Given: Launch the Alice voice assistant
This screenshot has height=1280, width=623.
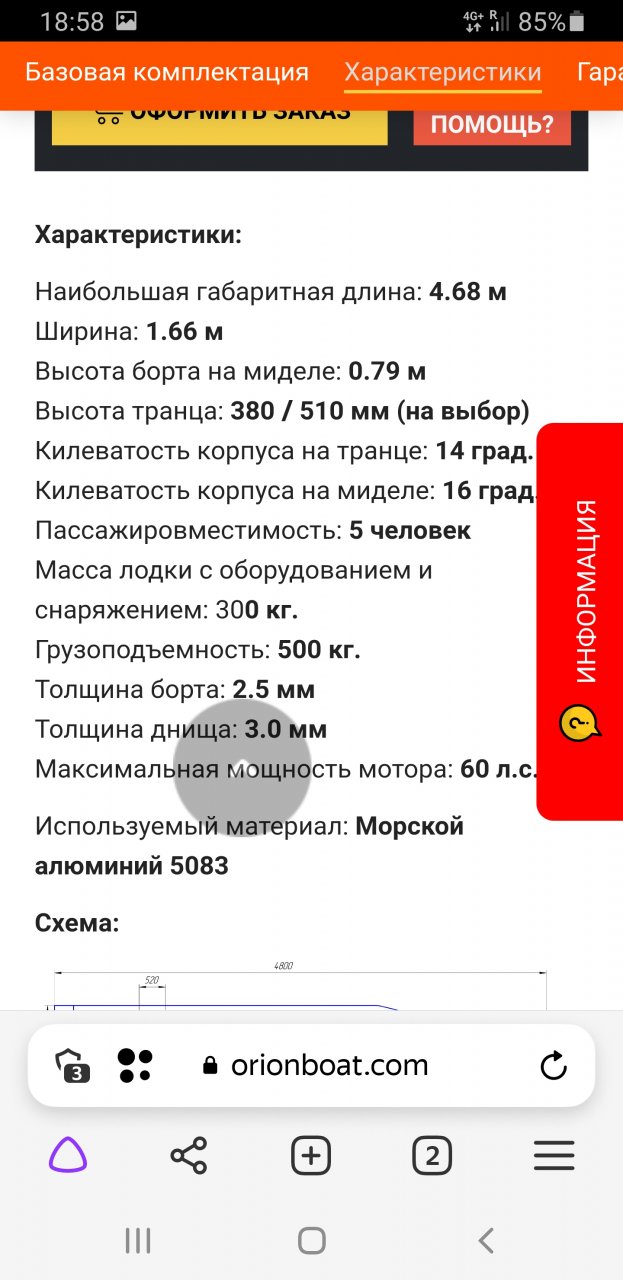Looking at the screenshot, I should point(68,1157).
